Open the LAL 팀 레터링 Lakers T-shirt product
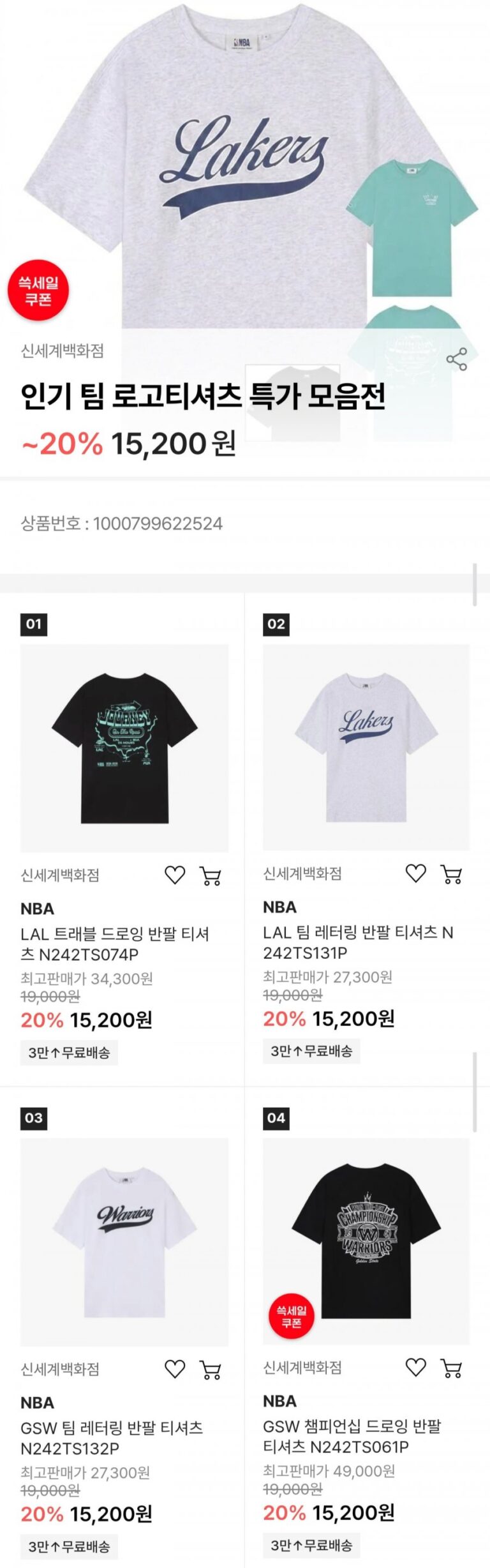This screenshot has width=490, height=1568. point(366,746)
